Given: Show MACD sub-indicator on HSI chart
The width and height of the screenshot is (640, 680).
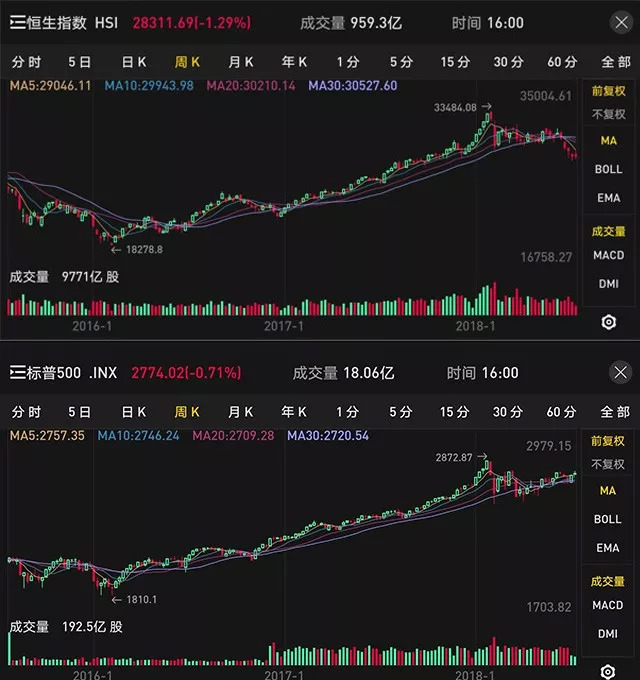Looking at the screenshot, I should (609, 255).
